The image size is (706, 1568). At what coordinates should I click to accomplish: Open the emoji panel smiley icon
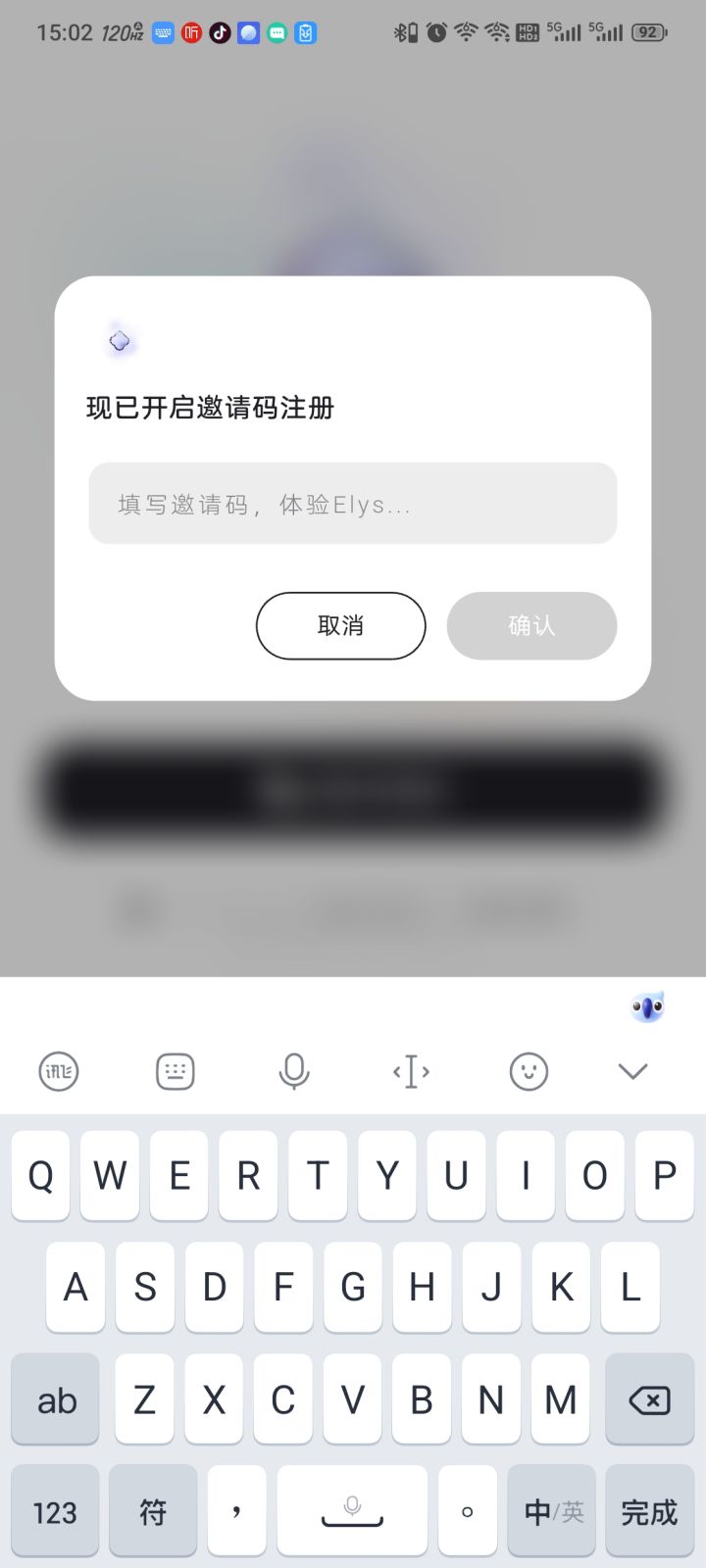click(529, 1071)
